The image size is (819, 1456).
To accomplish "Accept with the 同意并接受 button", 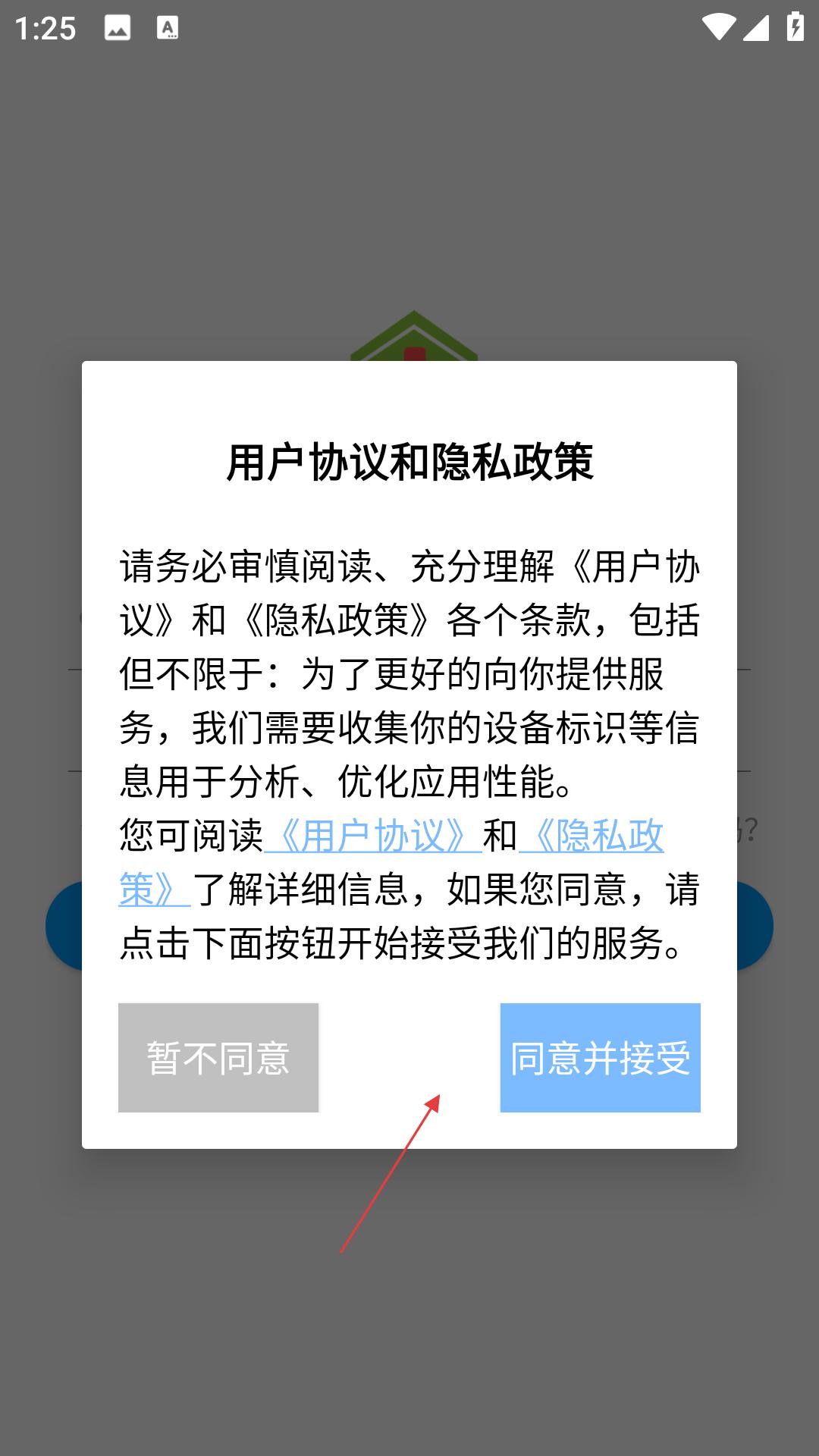I will click(600, 1058).
